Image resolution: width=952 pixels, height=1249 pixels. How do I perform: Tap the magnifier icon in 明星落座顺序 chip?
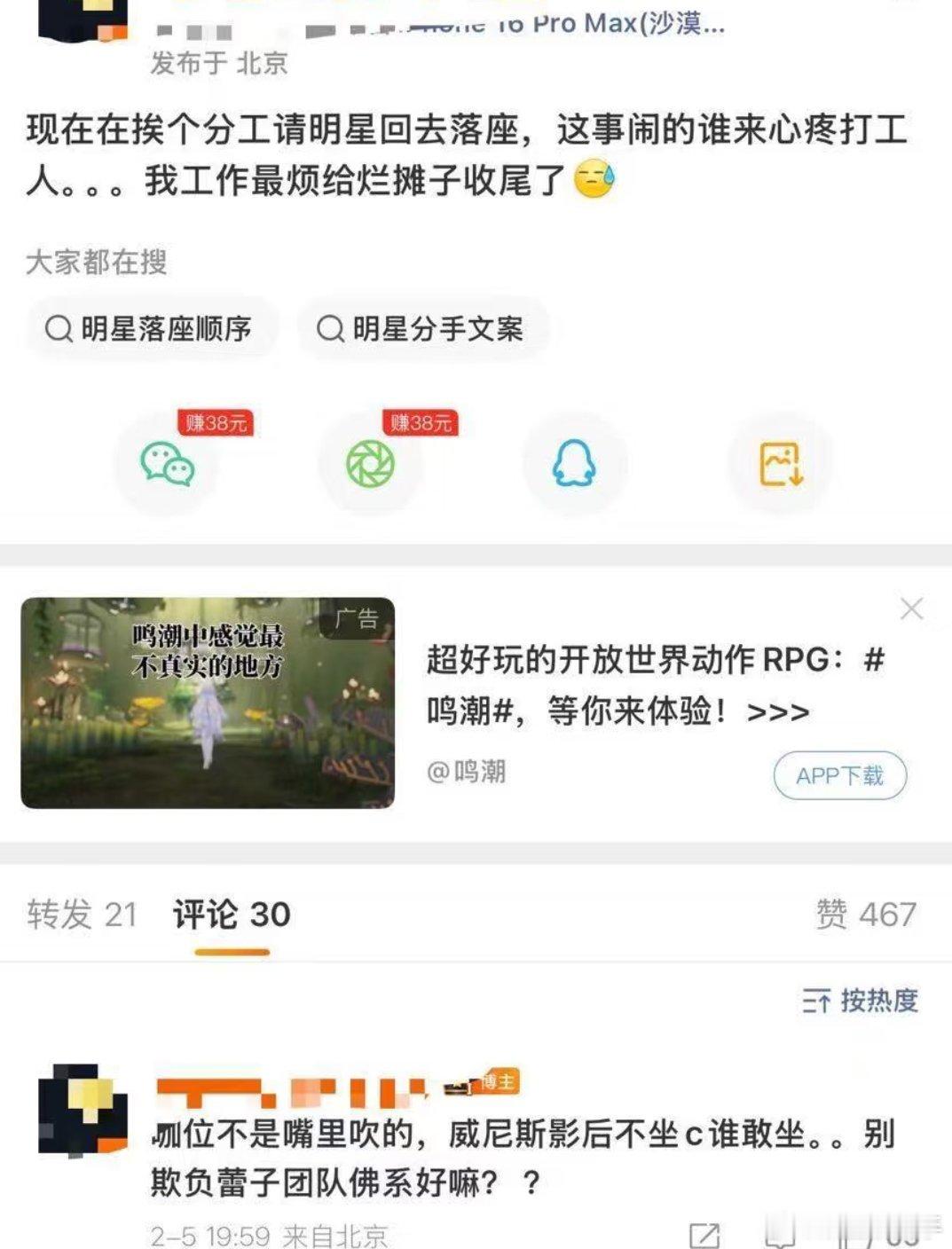59,327
